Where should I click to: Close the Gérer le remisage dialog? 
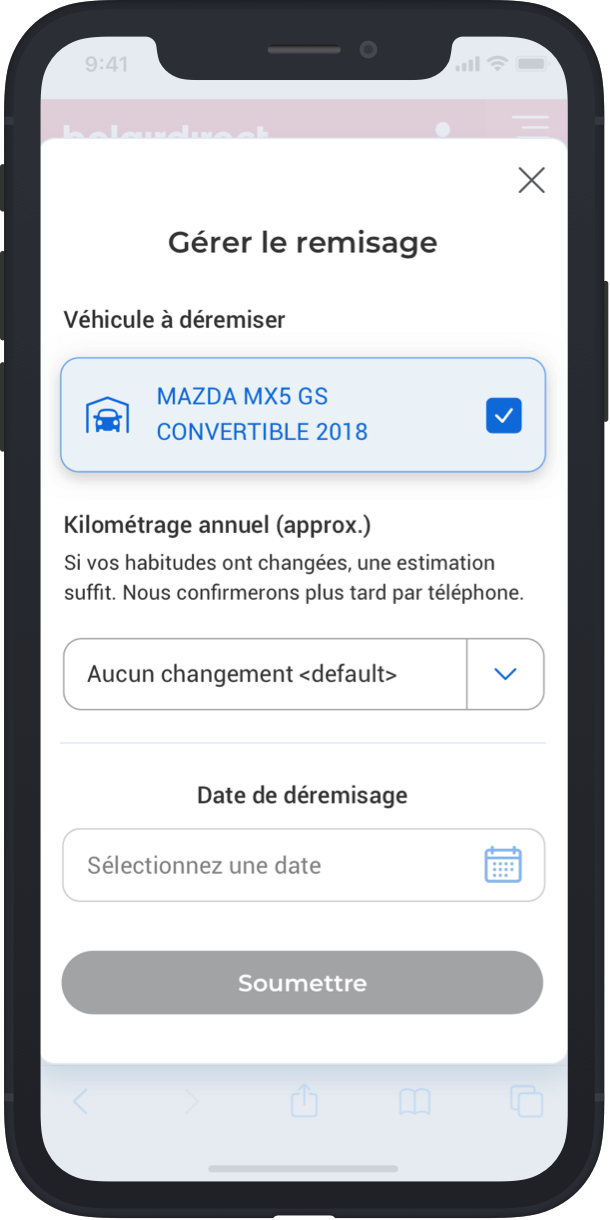[x=531, y=180]
